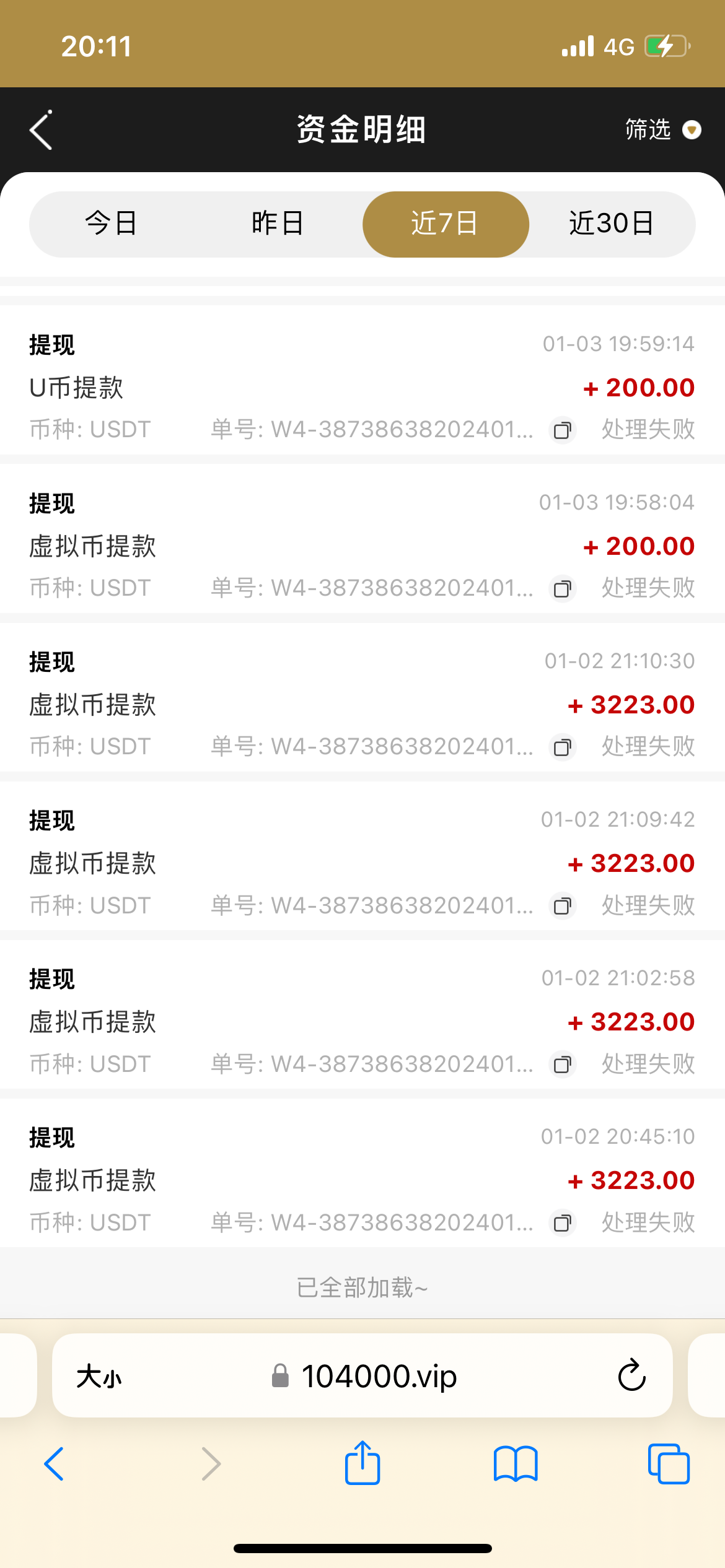
Task: Select the 近7日 tab
Action: point(446,224)
